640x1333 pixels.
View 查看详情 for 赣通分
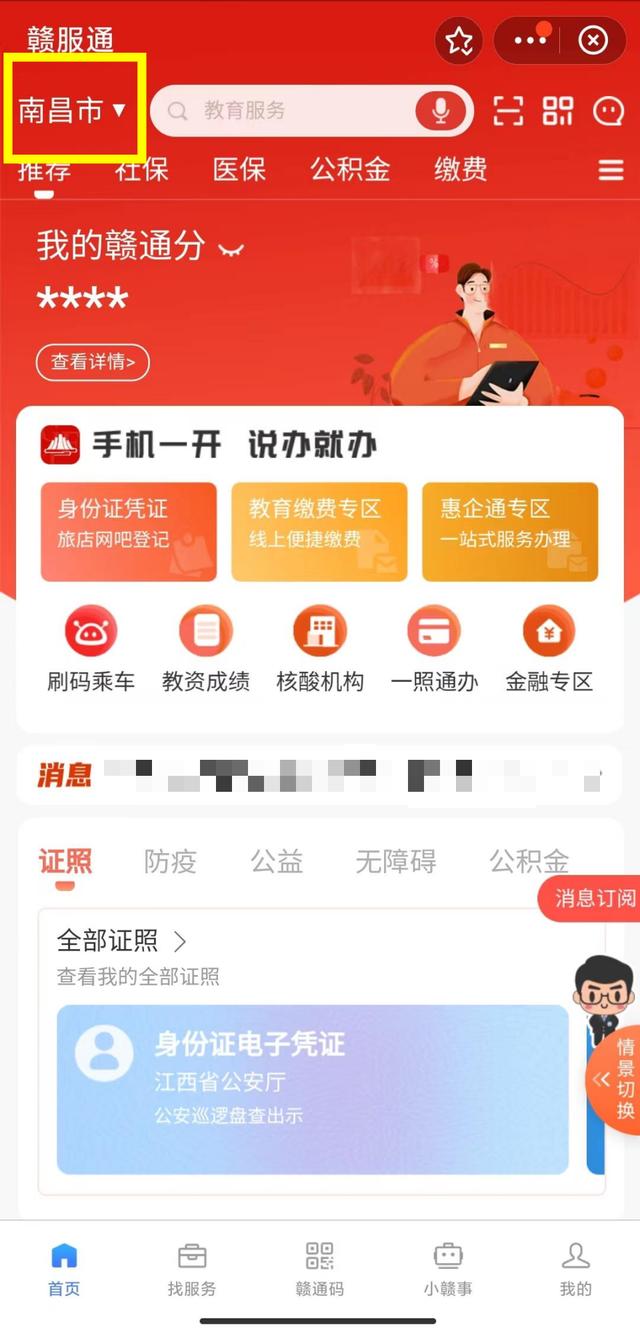(x=92, y=362)
